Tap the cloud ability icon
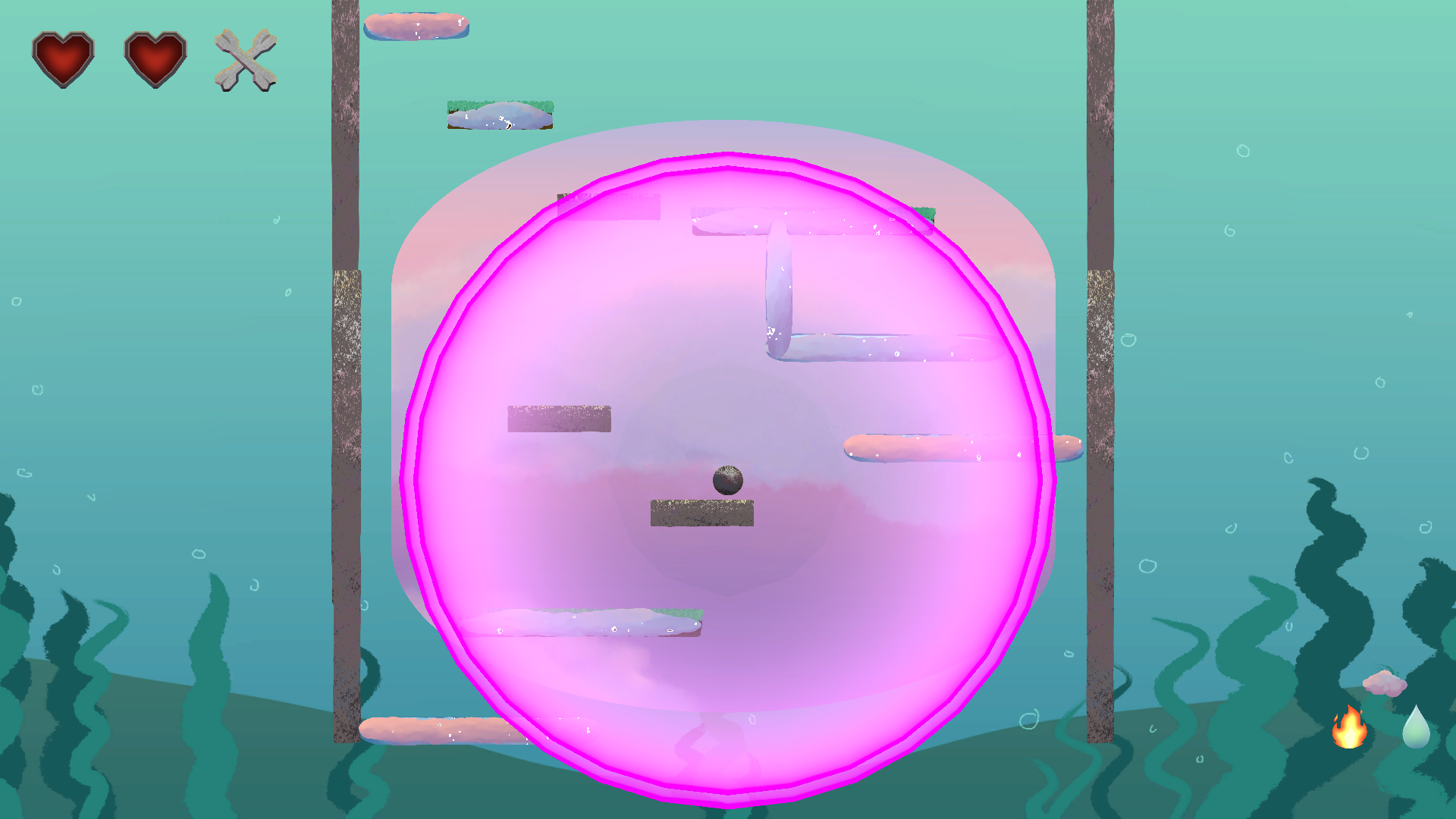 pyautogui.click(x=1384, y=683)
